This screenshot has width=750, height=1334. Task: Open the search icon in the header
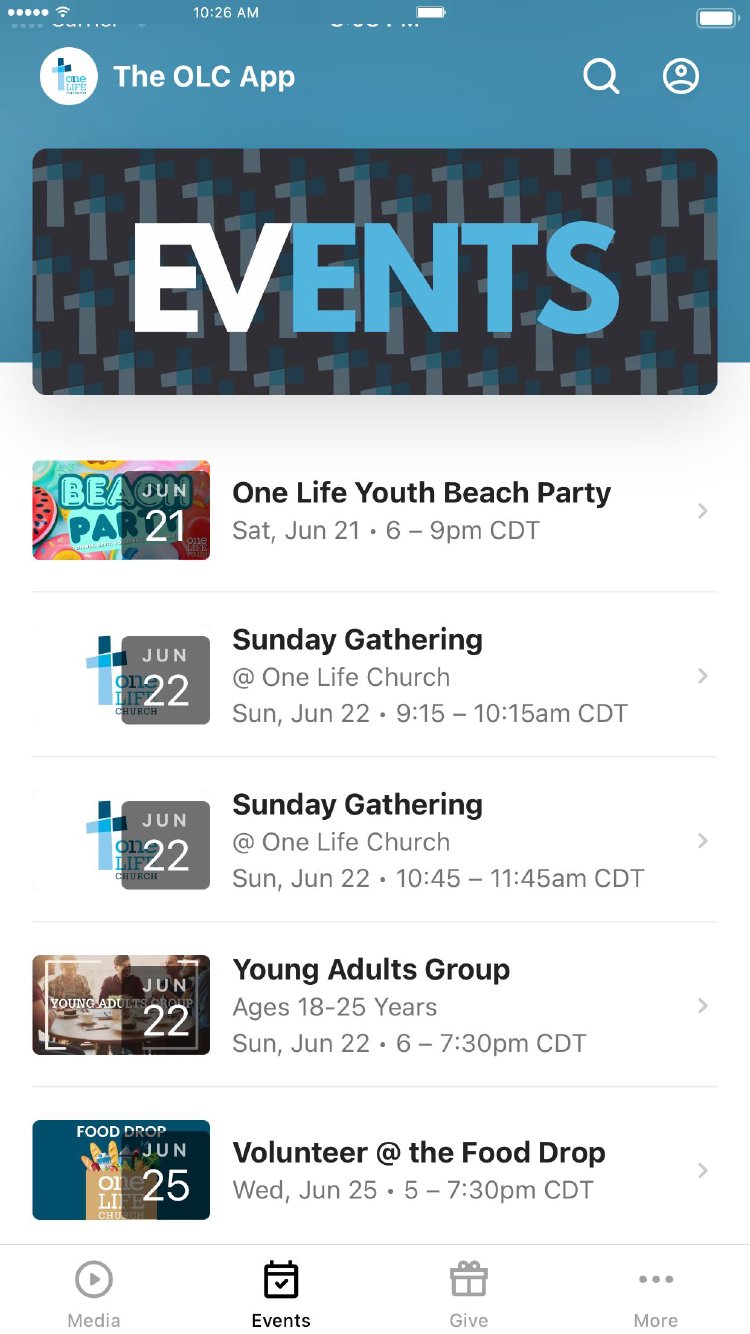click(x=601, y=76)
